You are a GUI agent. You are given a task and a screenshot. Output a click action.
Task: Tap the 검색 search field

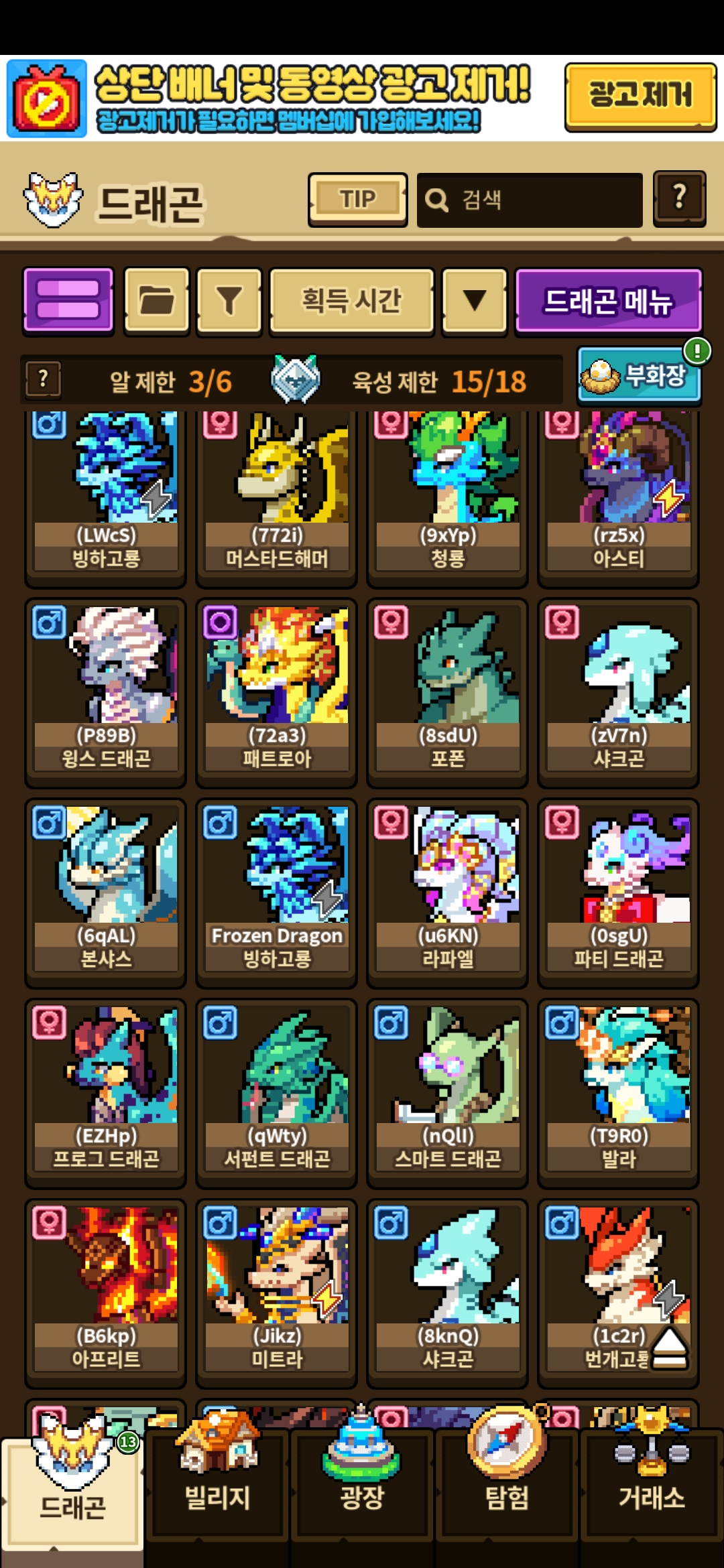[x=530, y=200]
